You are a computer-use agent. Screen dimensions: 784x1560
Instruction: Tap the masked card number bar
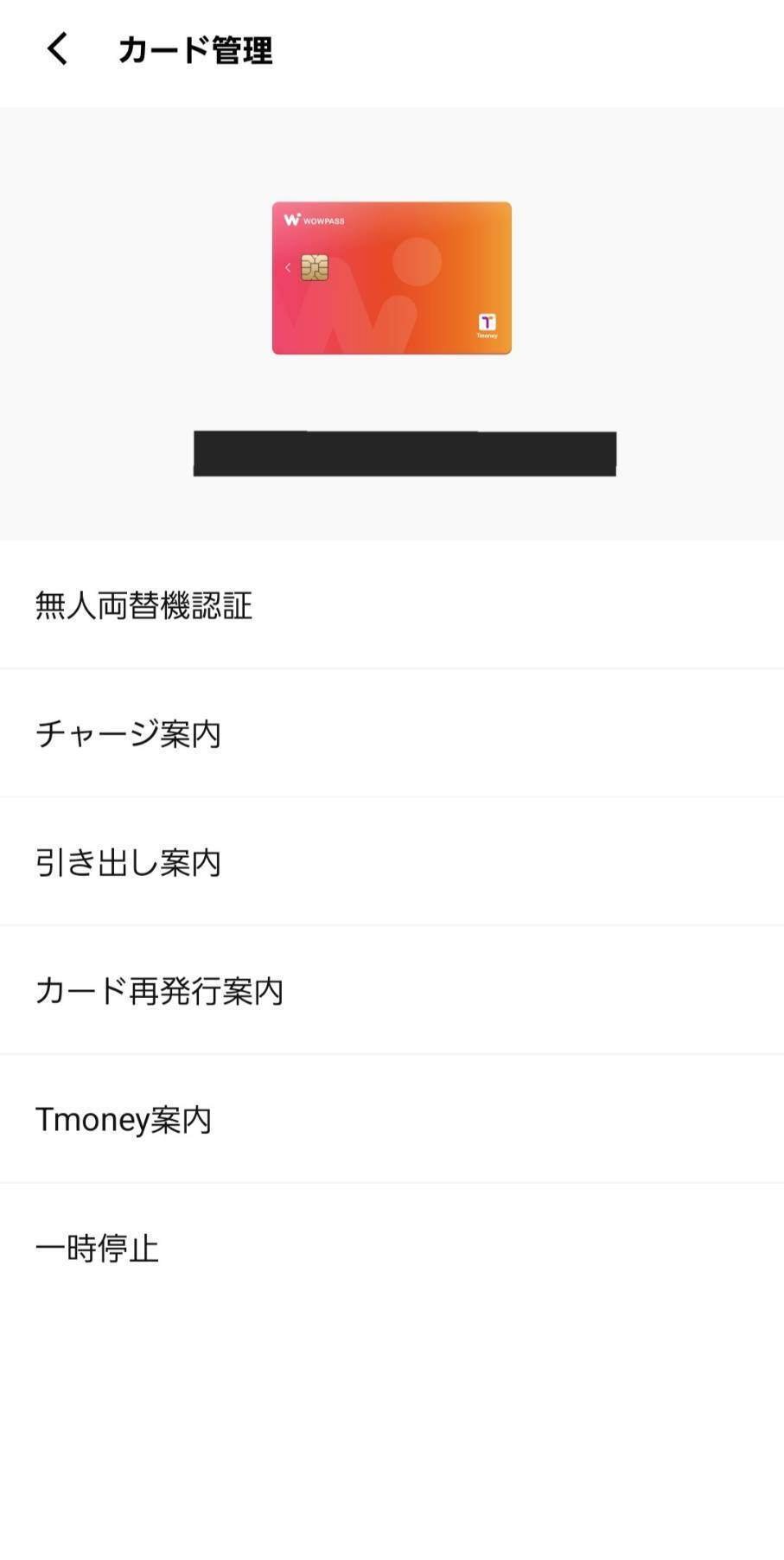pyautogui.click(x=404, y=451)
